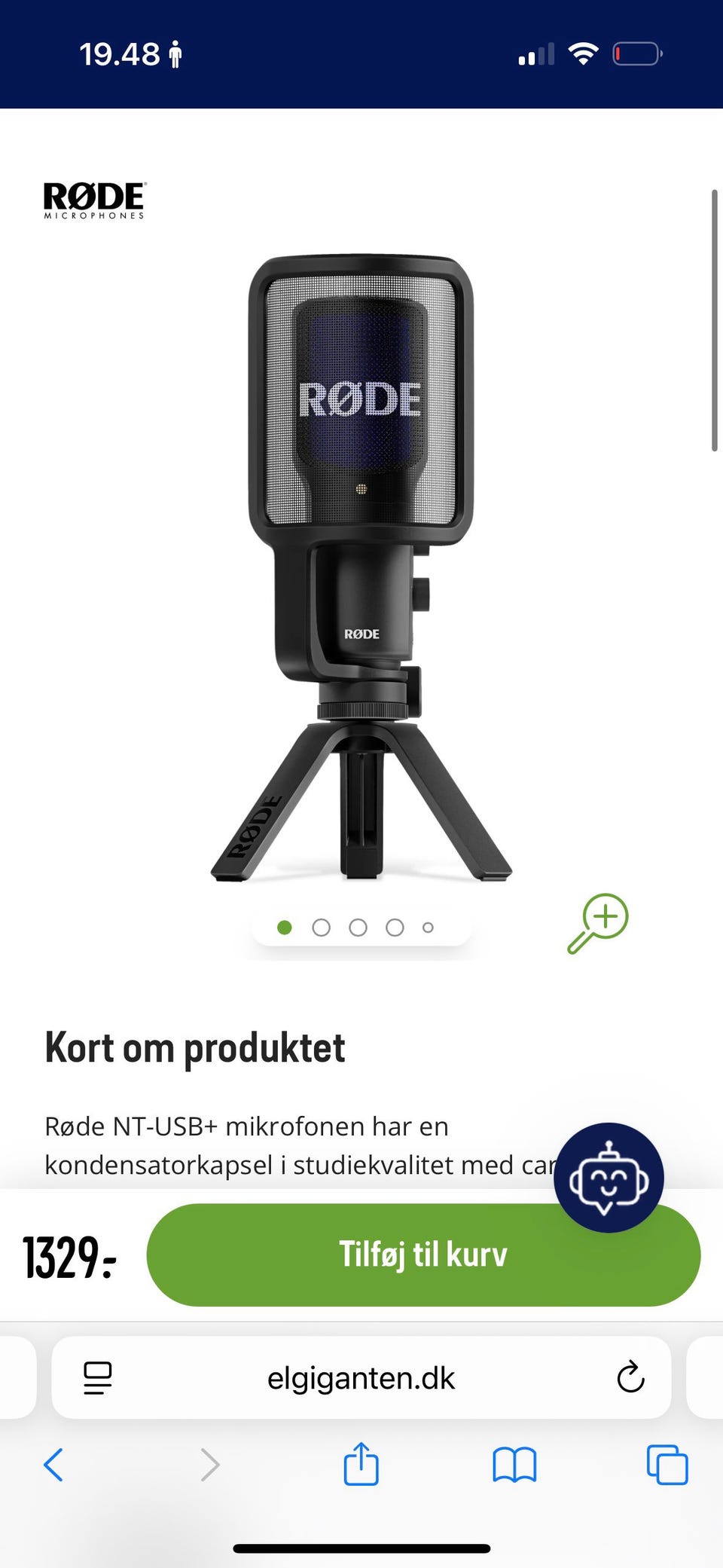Tap the elgiganten.dk address field
The image size is (723, 1568).
click(361, 1378)
